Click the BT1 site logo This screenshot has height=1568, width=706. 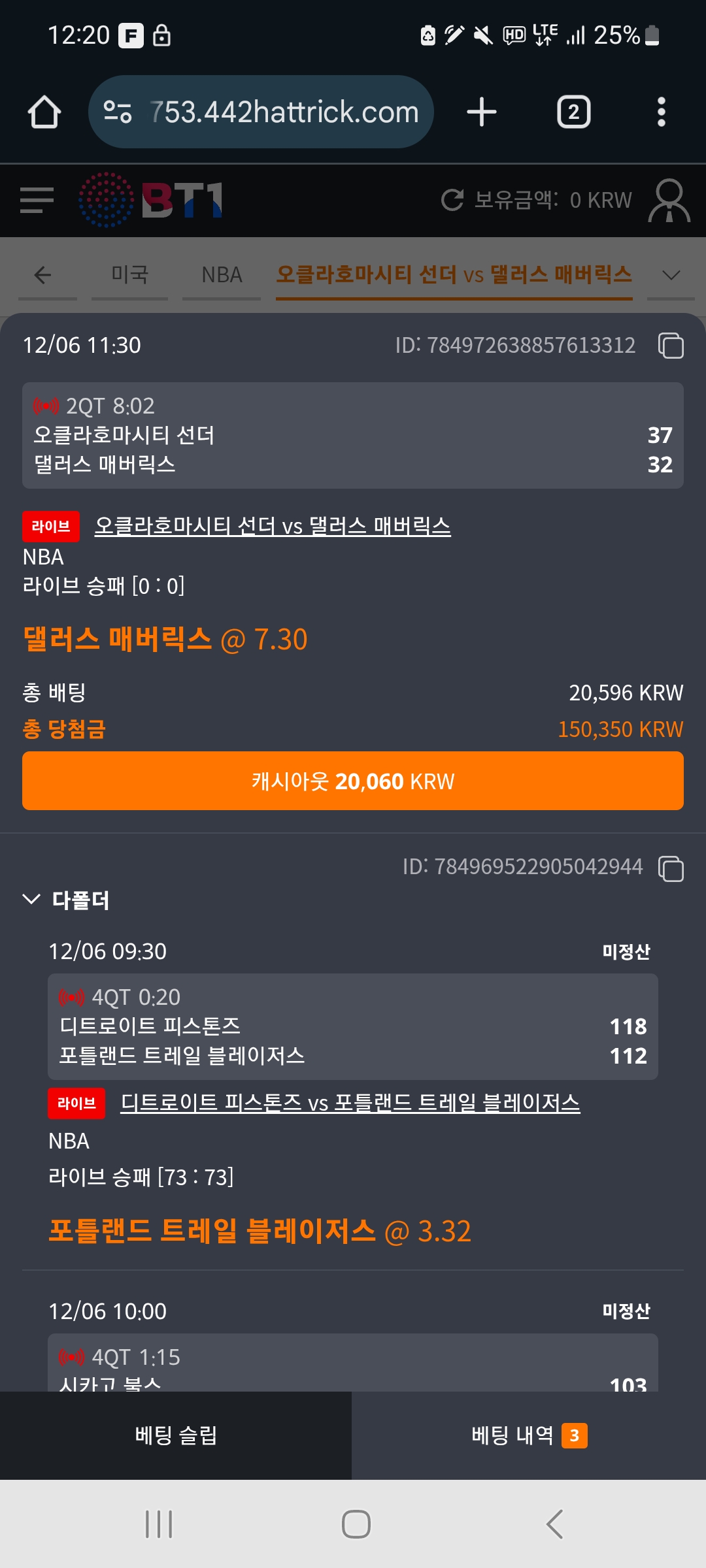click(149, 201)
